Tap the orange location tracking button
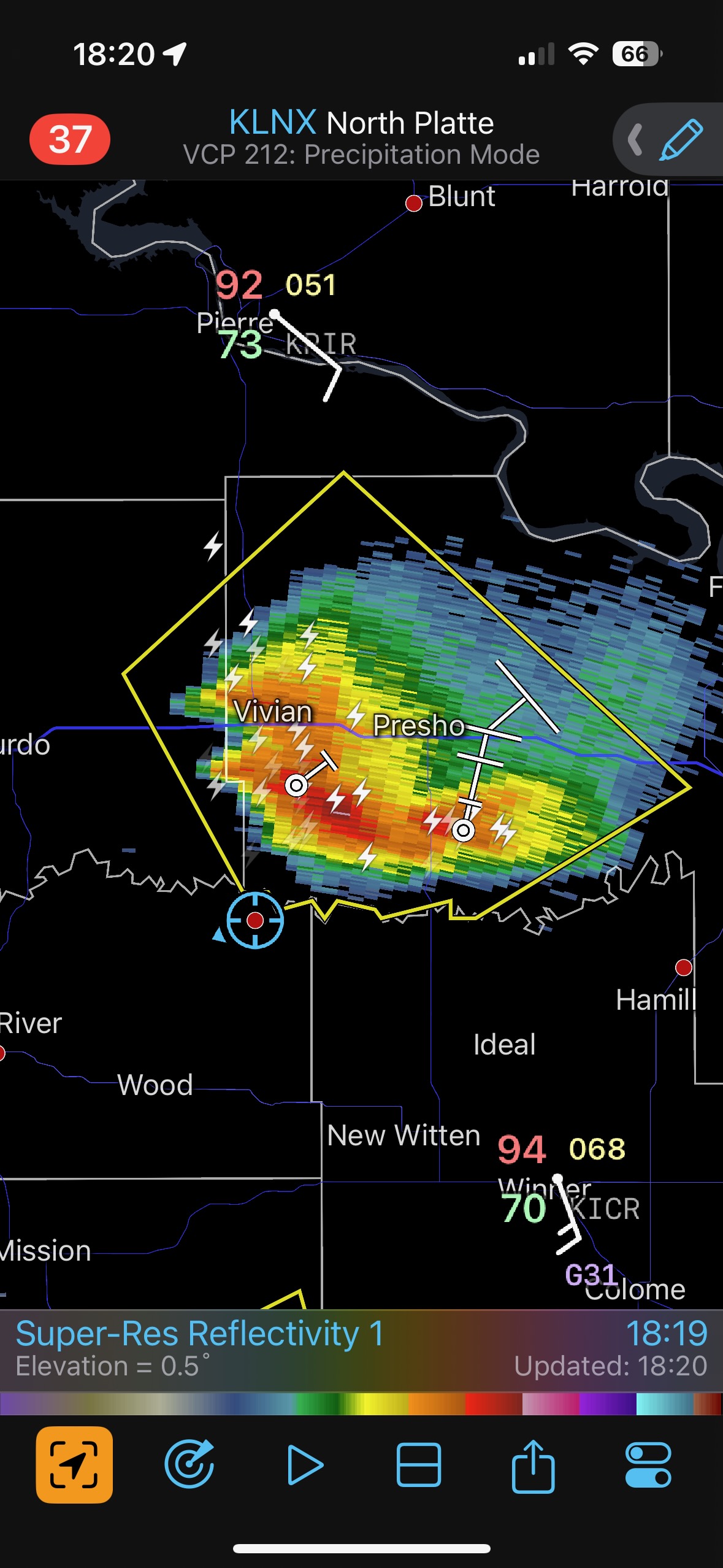Image resolution: width=723 pixels, height=1568 pixels. (x=74, y=1464)
